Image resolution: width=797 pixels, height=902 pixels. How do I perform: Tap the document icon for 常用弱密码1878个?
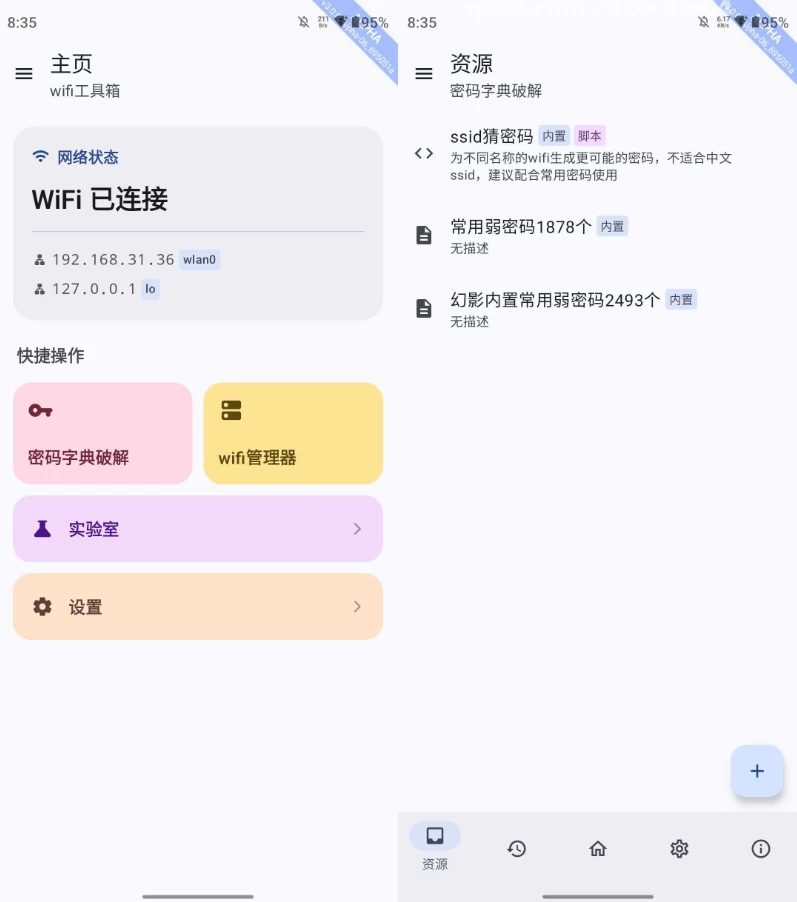tap(422, 234)
